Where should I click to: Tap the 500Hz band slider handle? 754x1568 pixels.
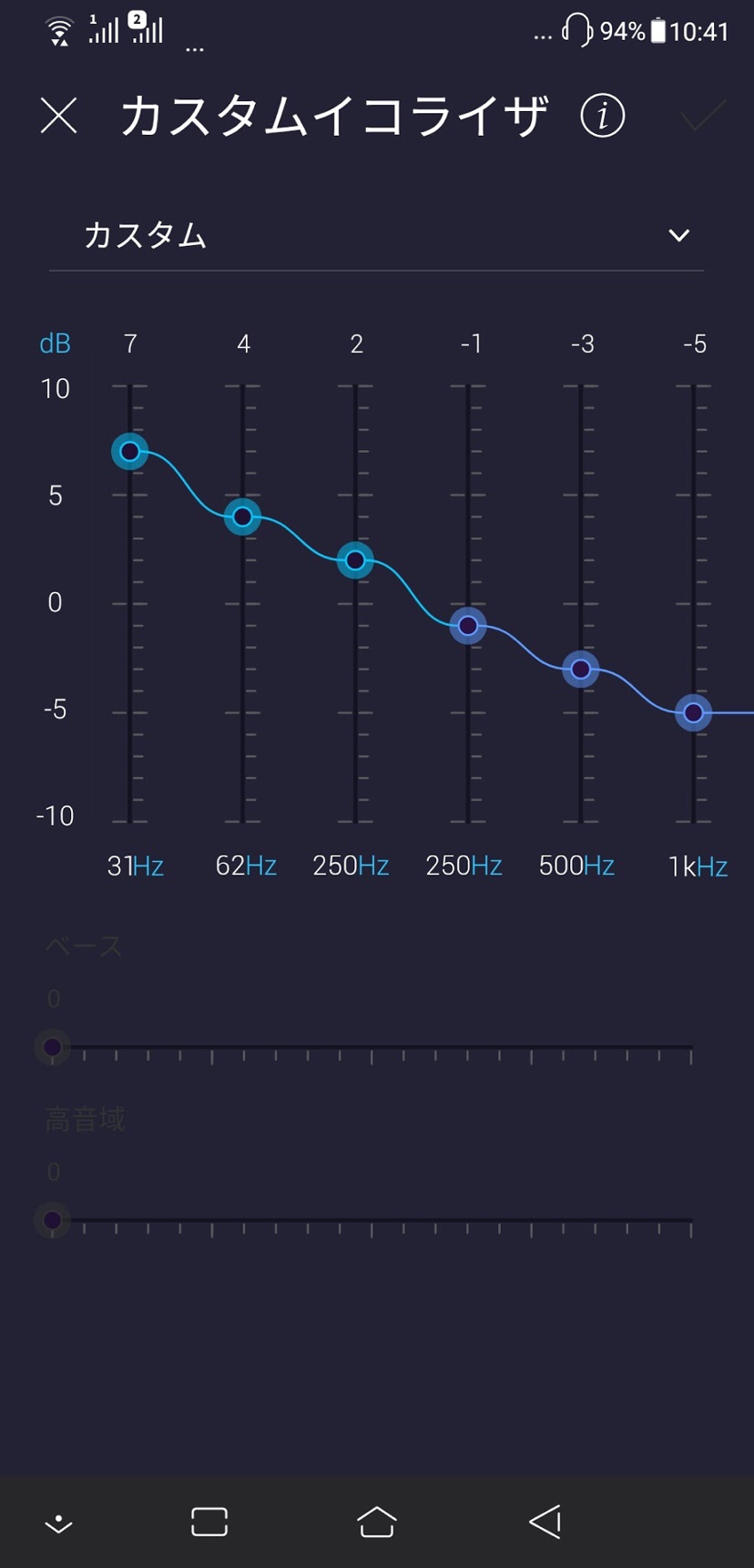click(581, 670)
